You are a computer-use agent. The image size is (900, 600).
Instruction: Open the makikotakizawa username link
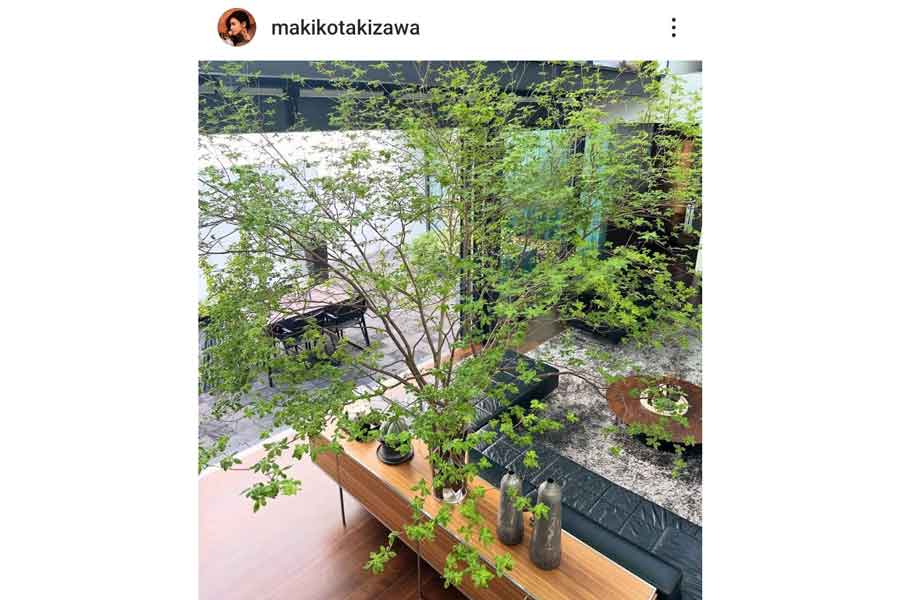point(345,28)
